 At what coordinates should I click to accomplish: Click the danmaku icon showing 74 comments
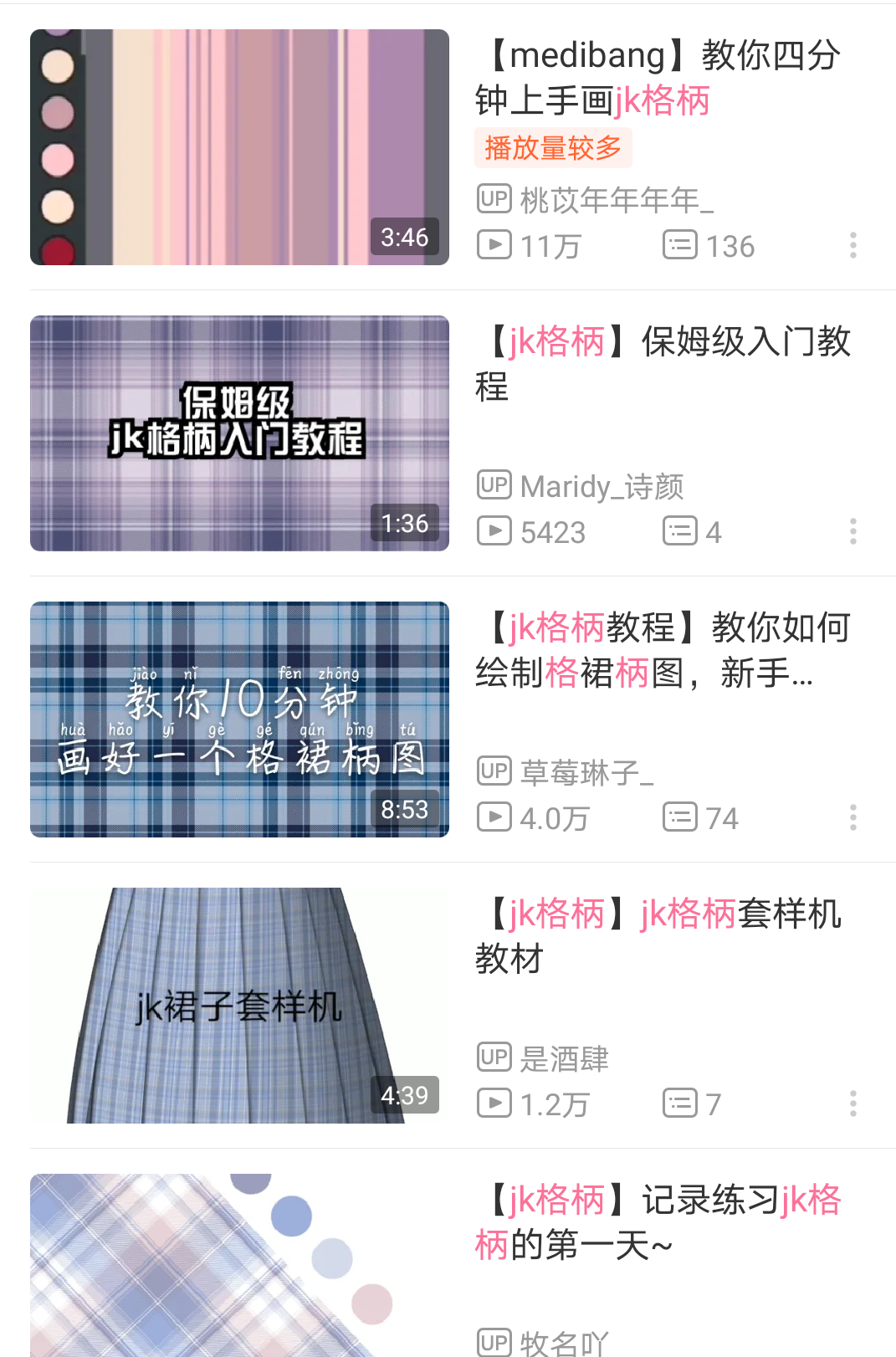(680, 817)
